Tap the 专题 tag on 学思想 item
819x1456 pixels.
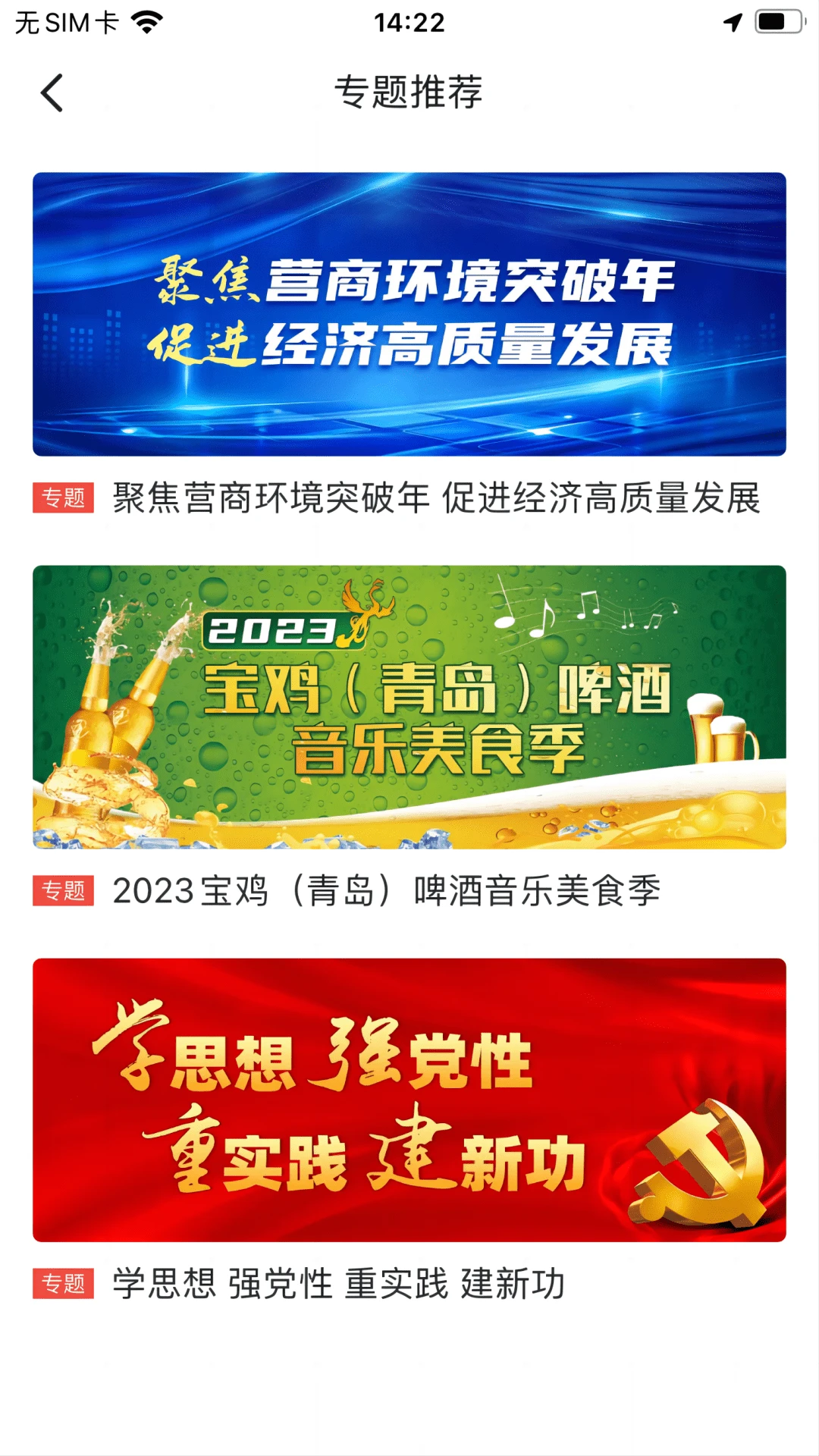coord(64,1282)
